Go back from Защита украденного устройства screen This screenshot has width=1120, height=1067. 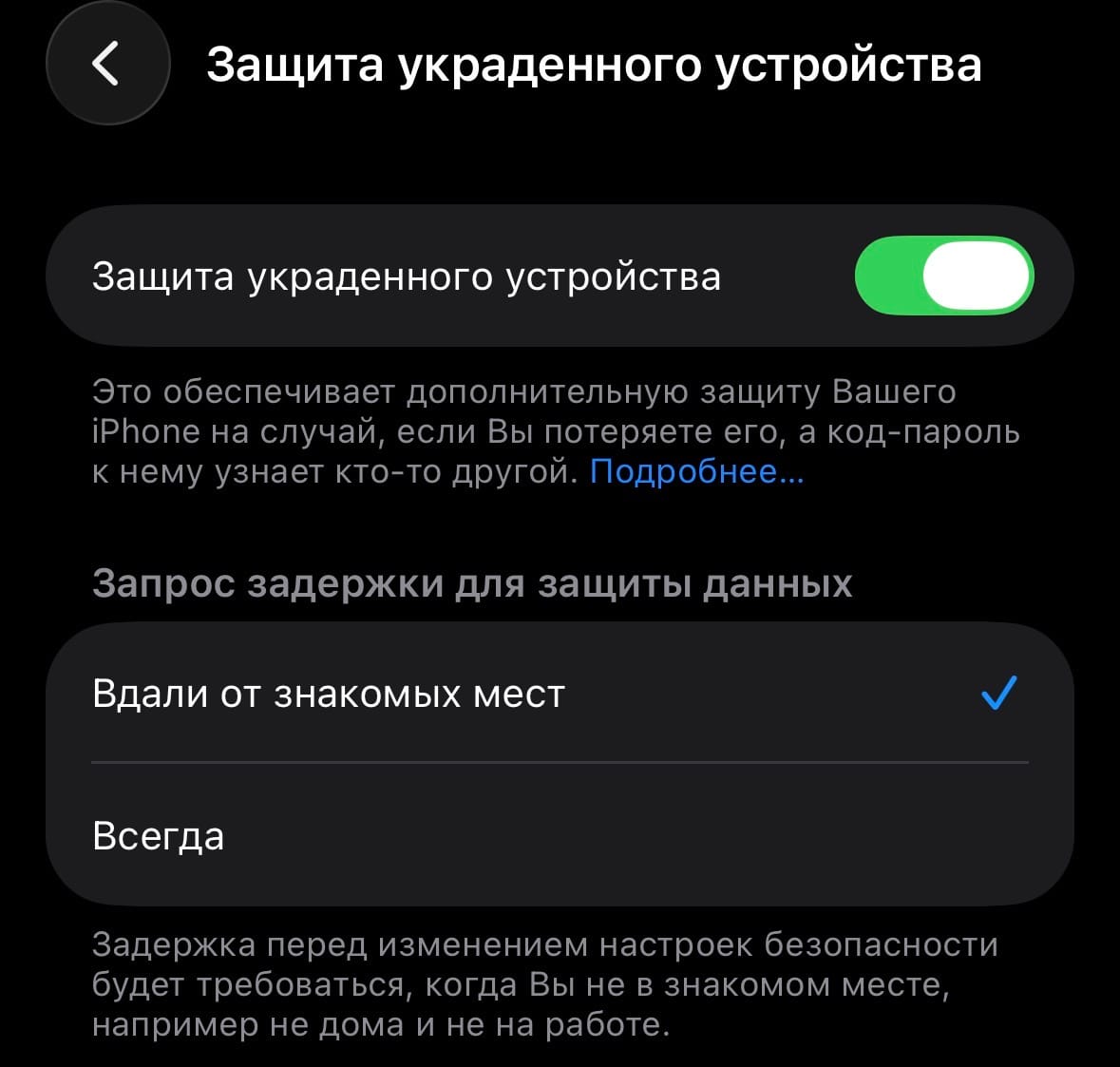106,65
